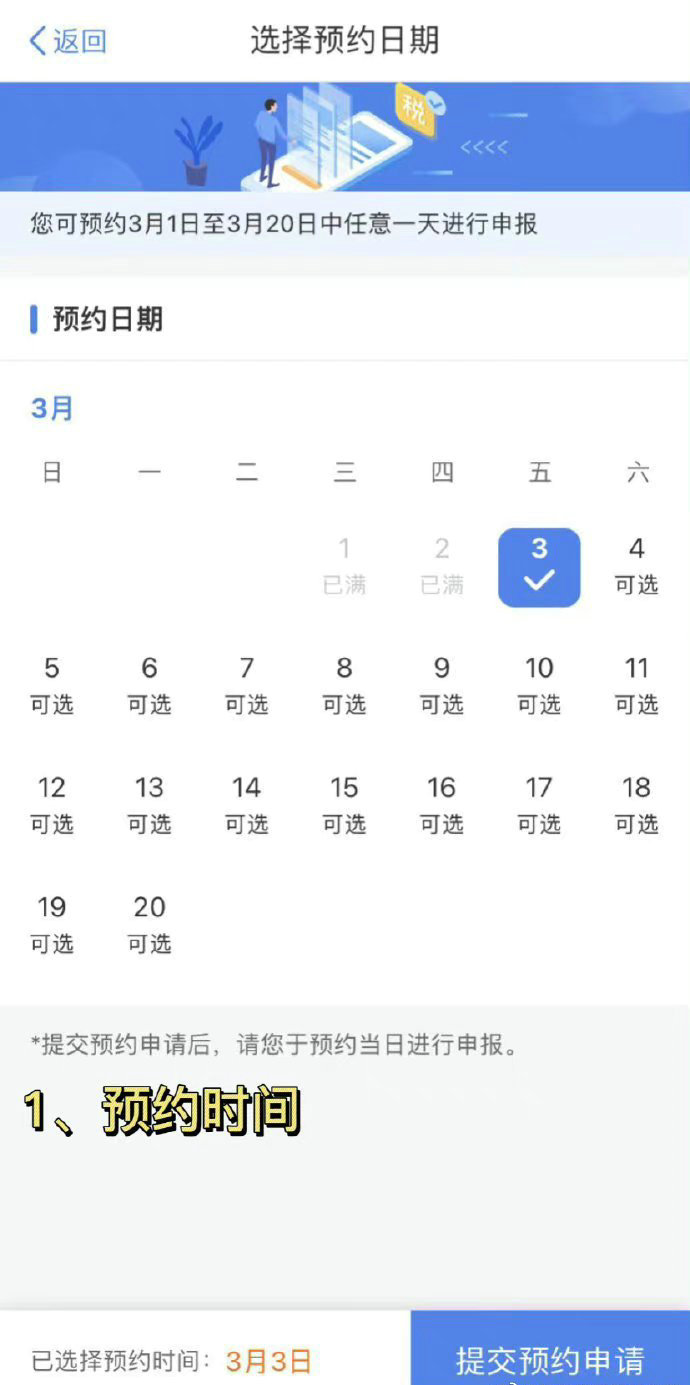This screenshot has height=1385, width=690.
Task: Select March 3 on the calendar
Action: click(539, 567)
